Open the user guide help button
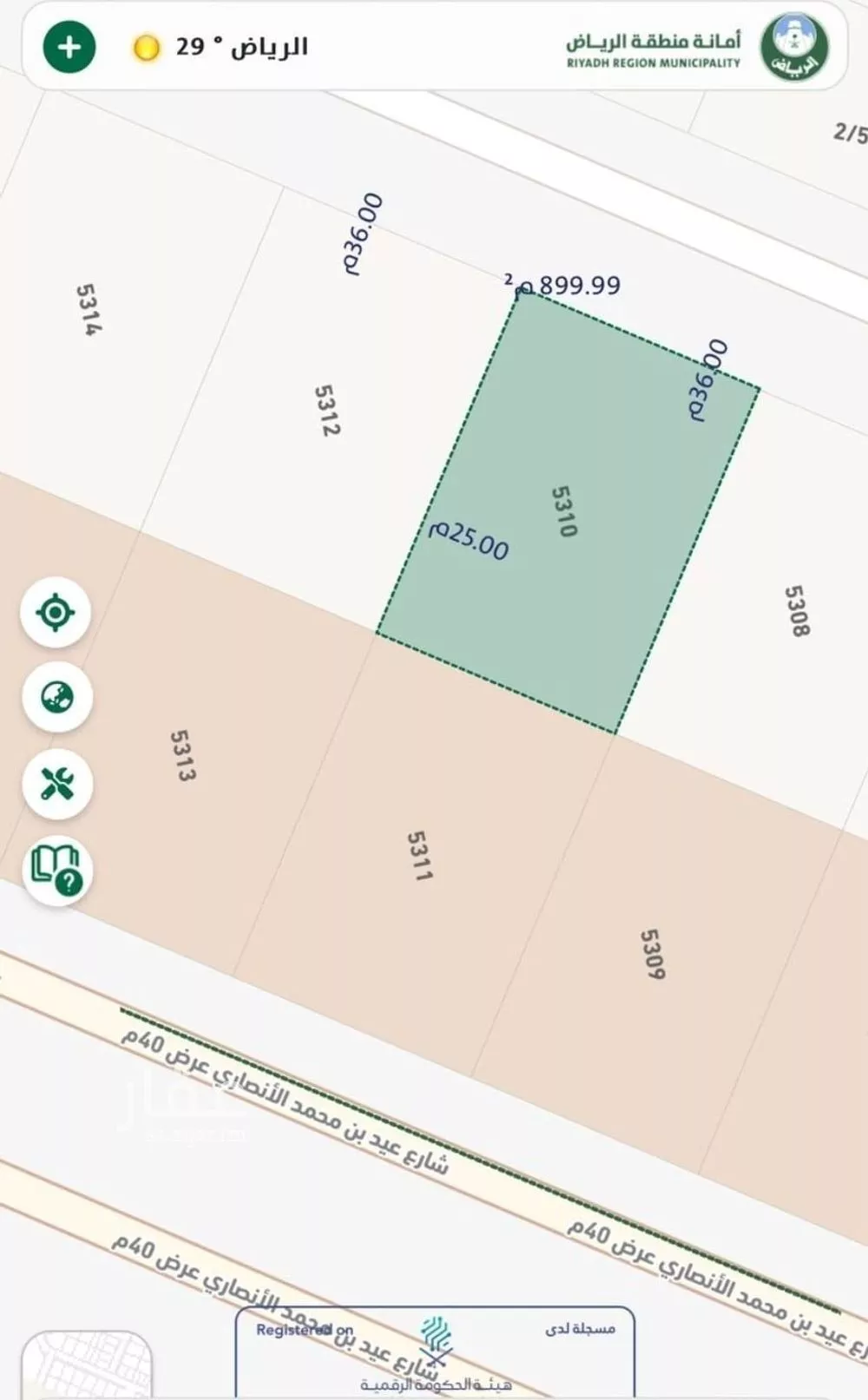Image resolution: width=868 pixels, height=1400 pixels. [x=56, y=871]
